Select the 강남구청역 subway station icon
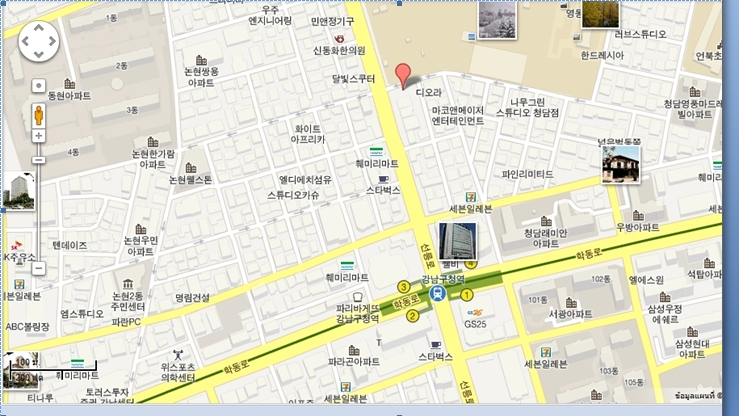739x416 pixels. tap(438, 293)
